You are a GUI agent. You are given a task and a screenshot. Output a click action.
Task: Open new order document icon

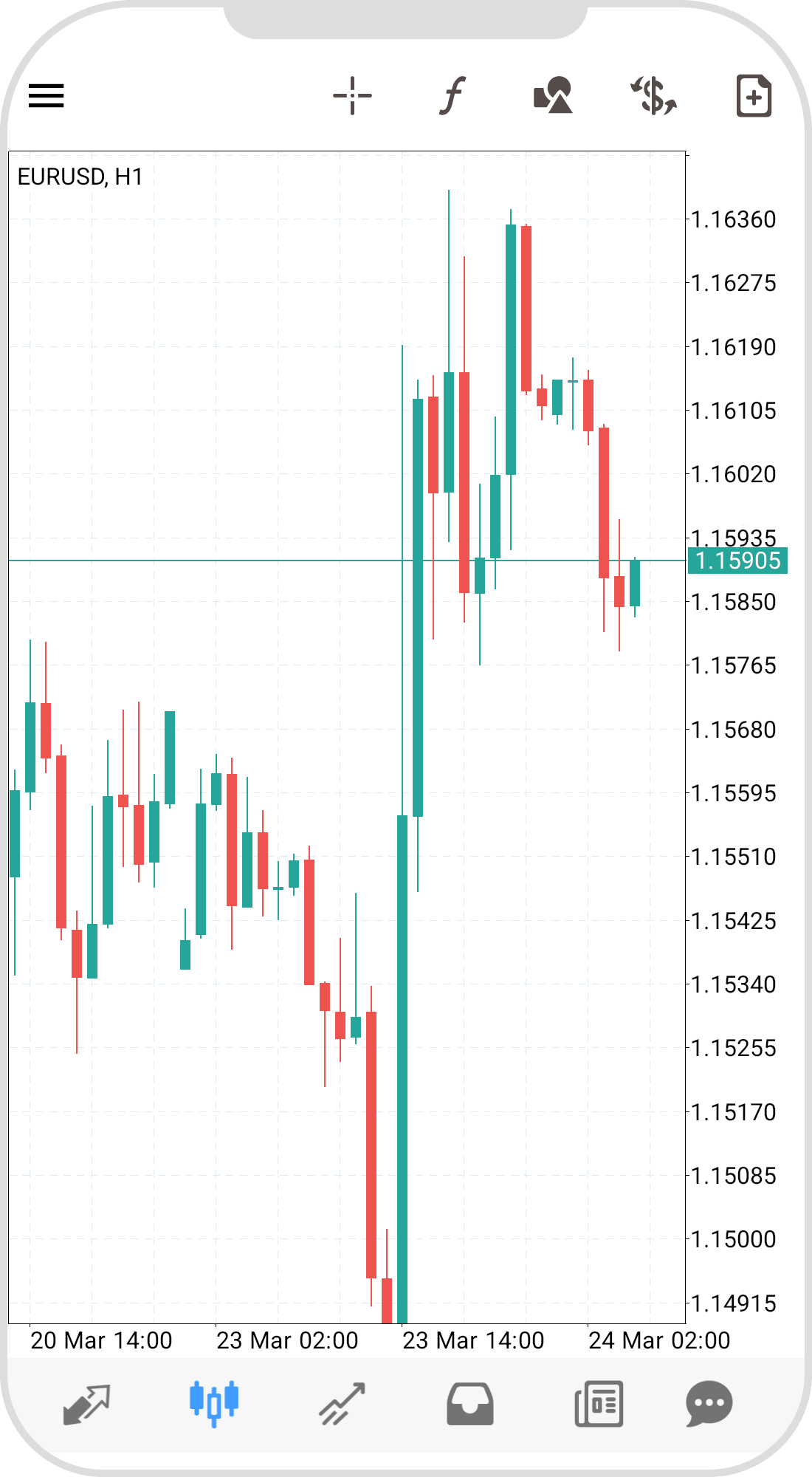(x=754, y=96)
